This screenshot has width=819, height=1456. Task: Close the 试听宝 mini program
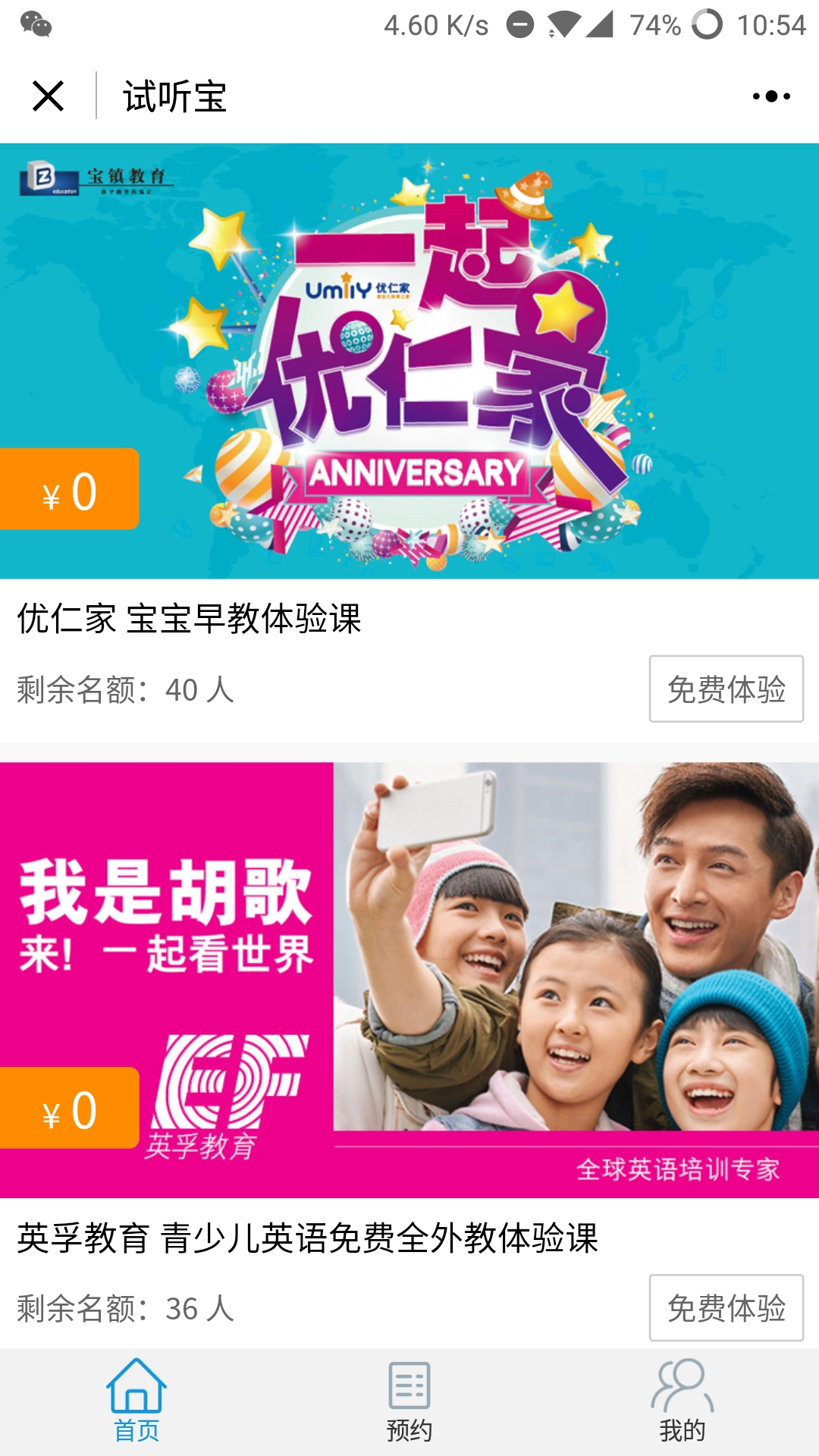click(48, 96)
